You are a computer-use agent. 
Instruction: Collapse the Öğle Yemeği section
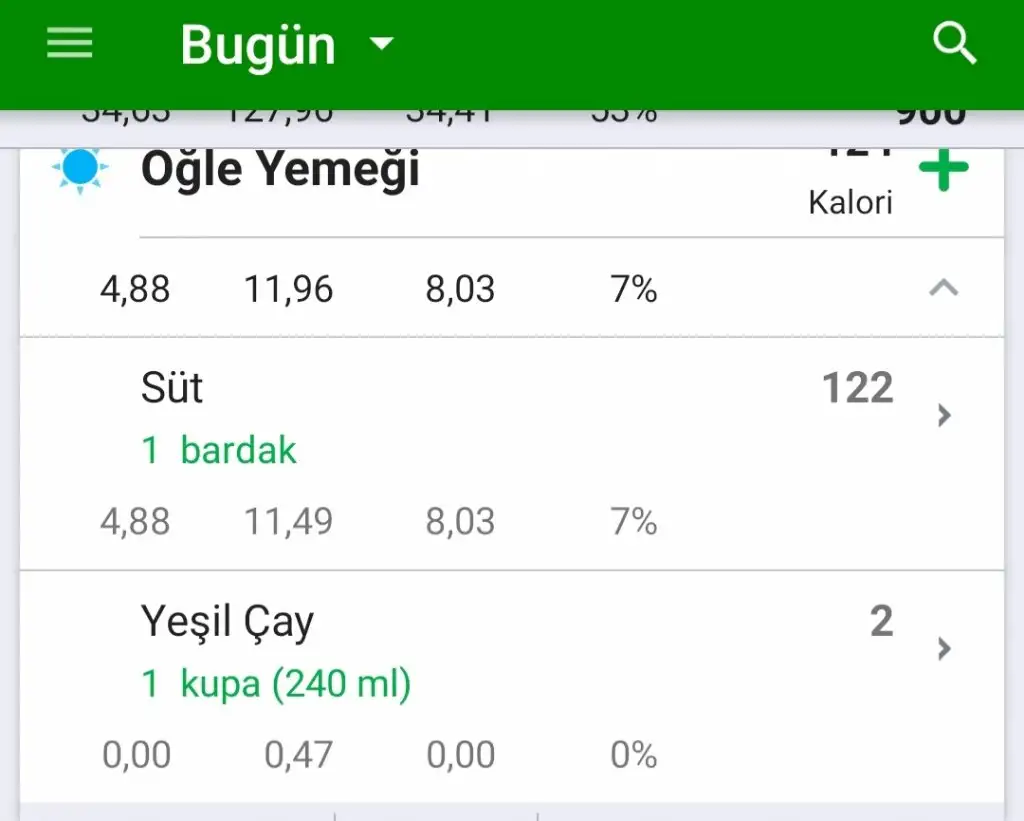click(943, 289)
